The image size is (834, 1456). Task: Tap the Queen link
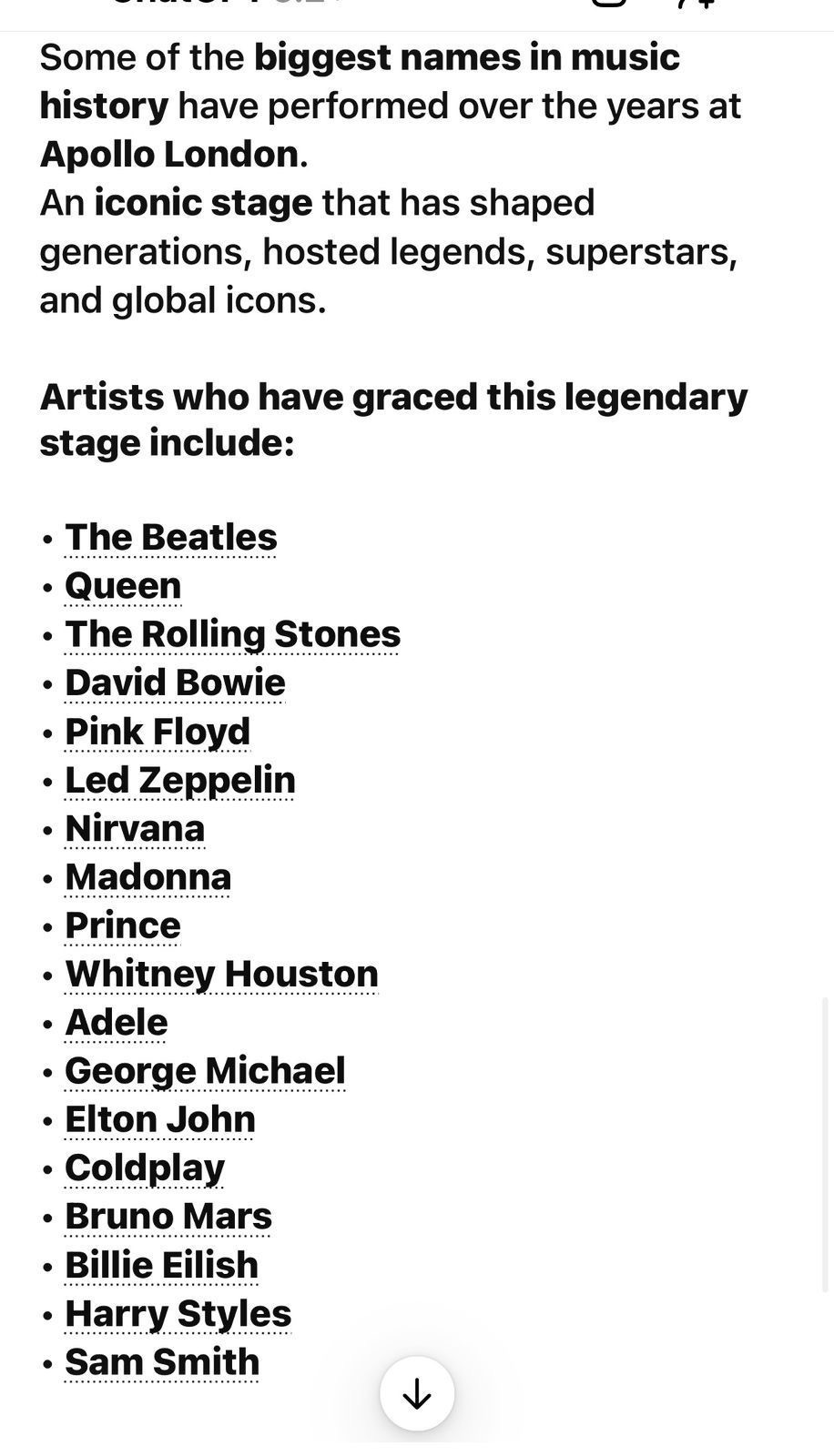click(x=123, y=585)
